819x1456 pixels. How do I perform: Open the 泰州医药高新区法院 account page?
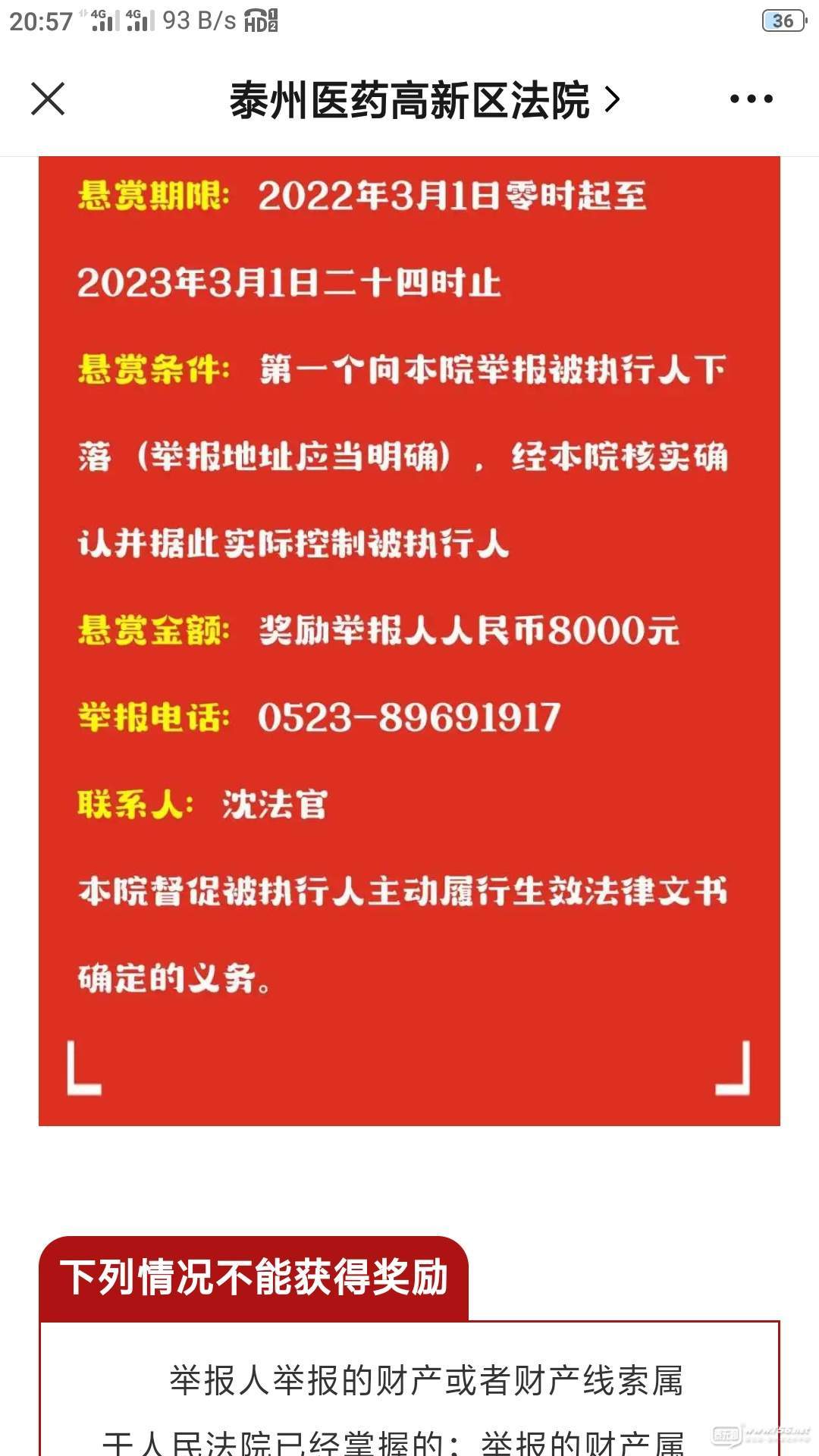click(425, 99)
